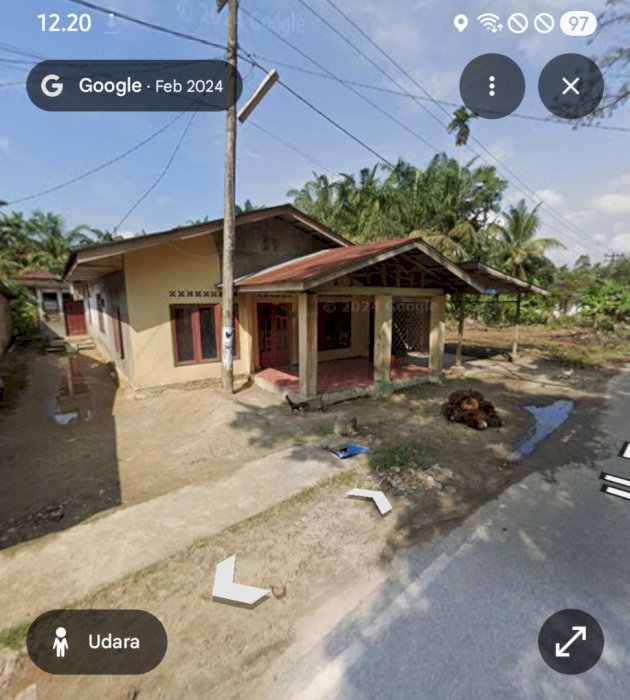Open the Google Feb 2024 imagery info
The height and width of the screenshot is (700, 630).
[133, 86]
